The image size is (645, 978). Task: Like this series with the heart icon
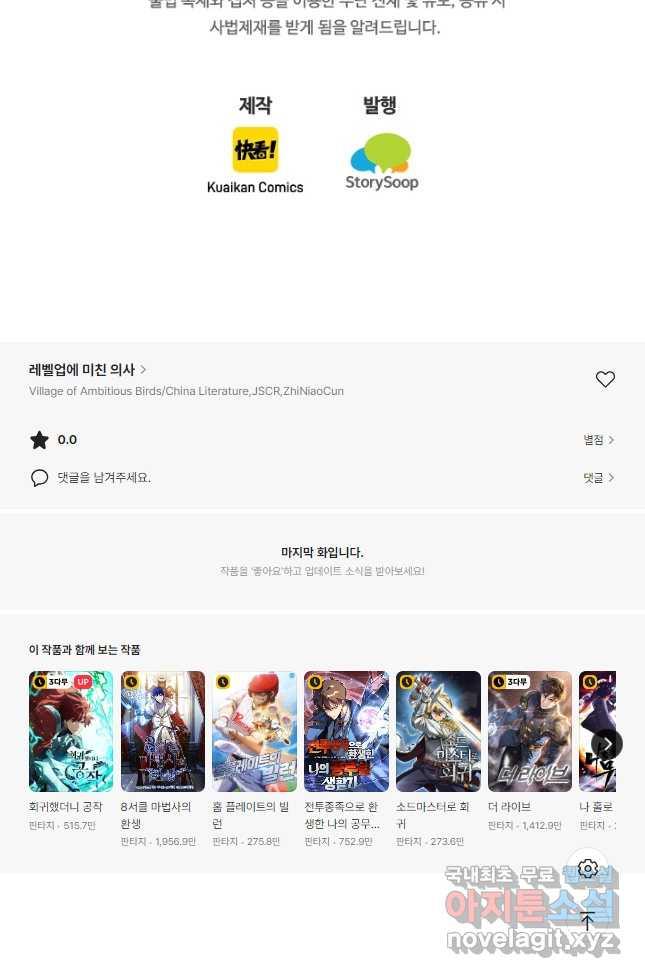[x=605, y=379]
